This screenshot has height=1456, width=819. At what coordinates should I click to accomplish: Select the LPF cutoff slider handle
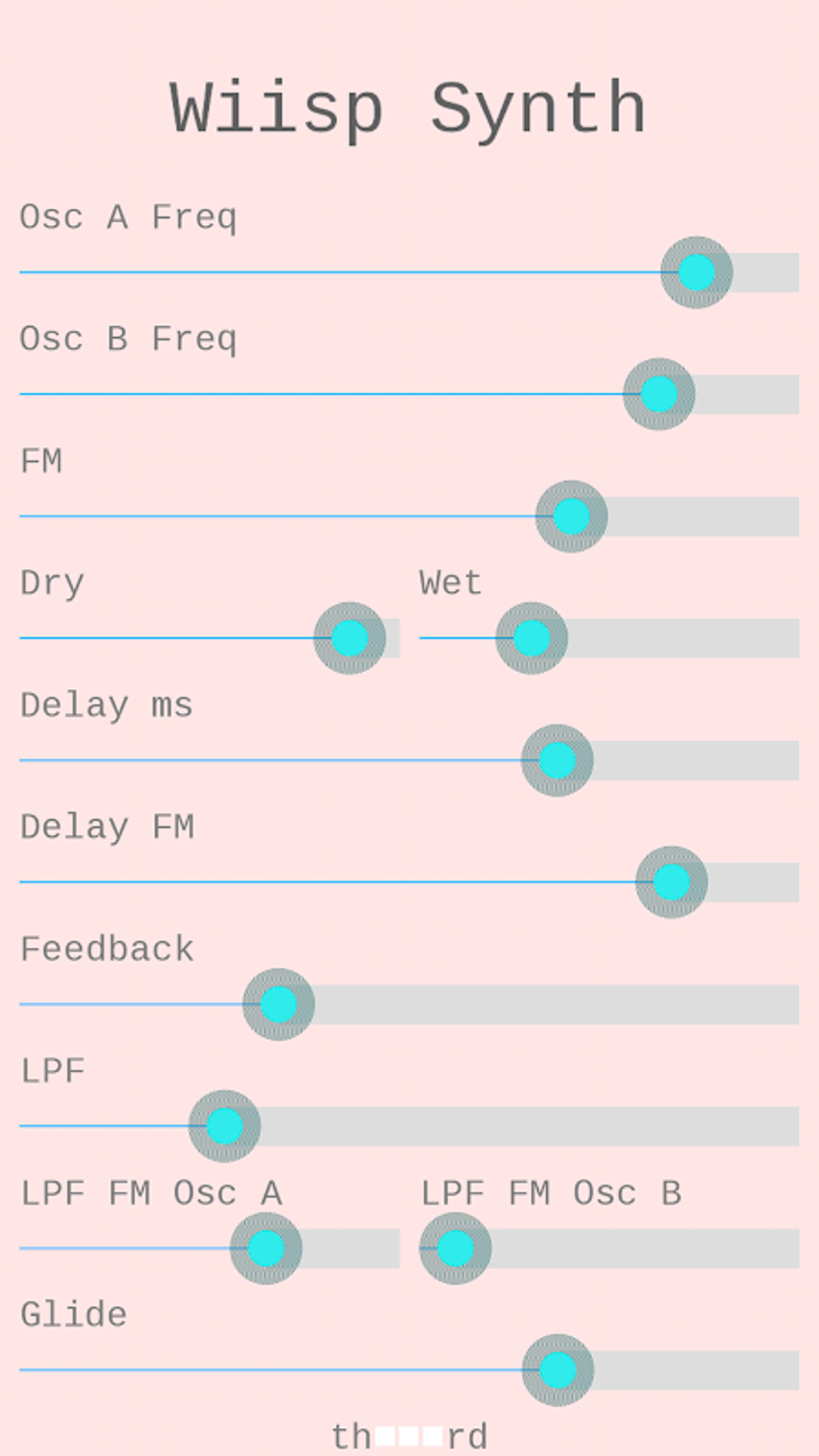[225, 1125]
